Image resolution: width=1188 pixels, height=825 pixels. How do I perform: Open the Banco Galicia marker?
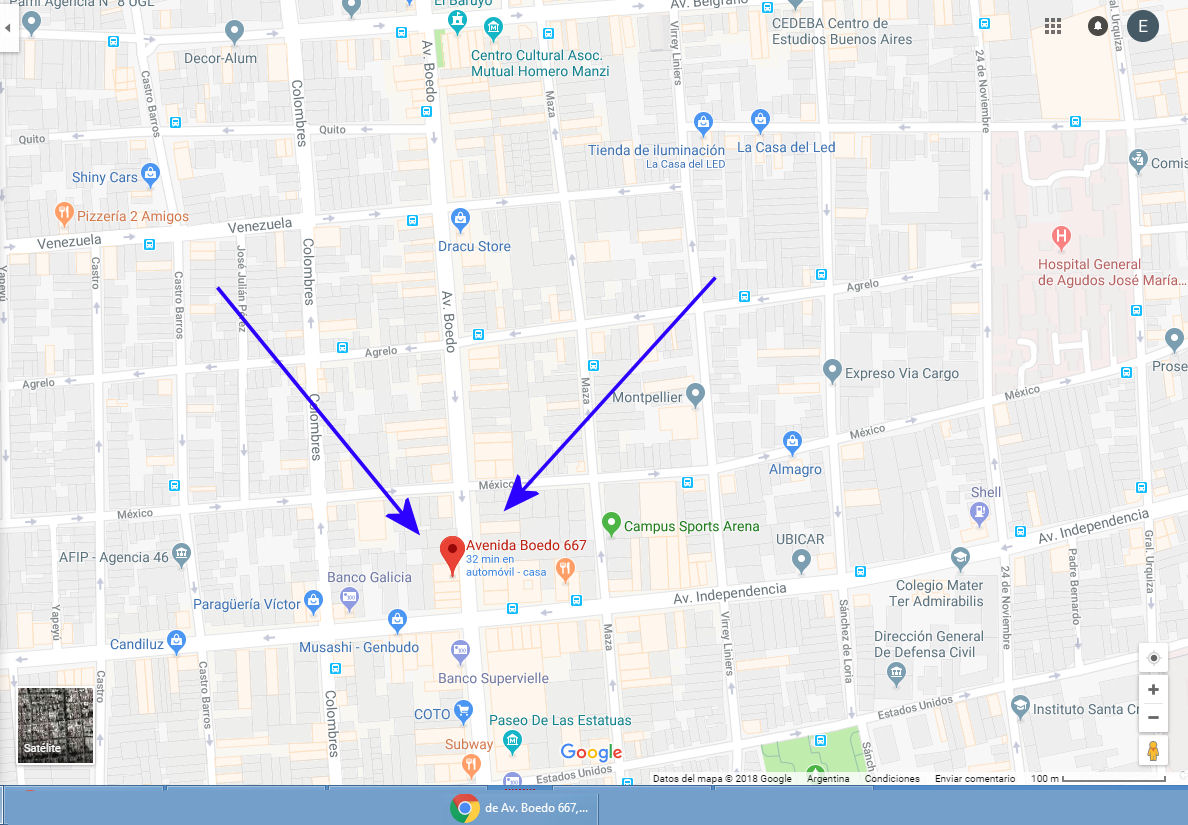coord(349,598)
